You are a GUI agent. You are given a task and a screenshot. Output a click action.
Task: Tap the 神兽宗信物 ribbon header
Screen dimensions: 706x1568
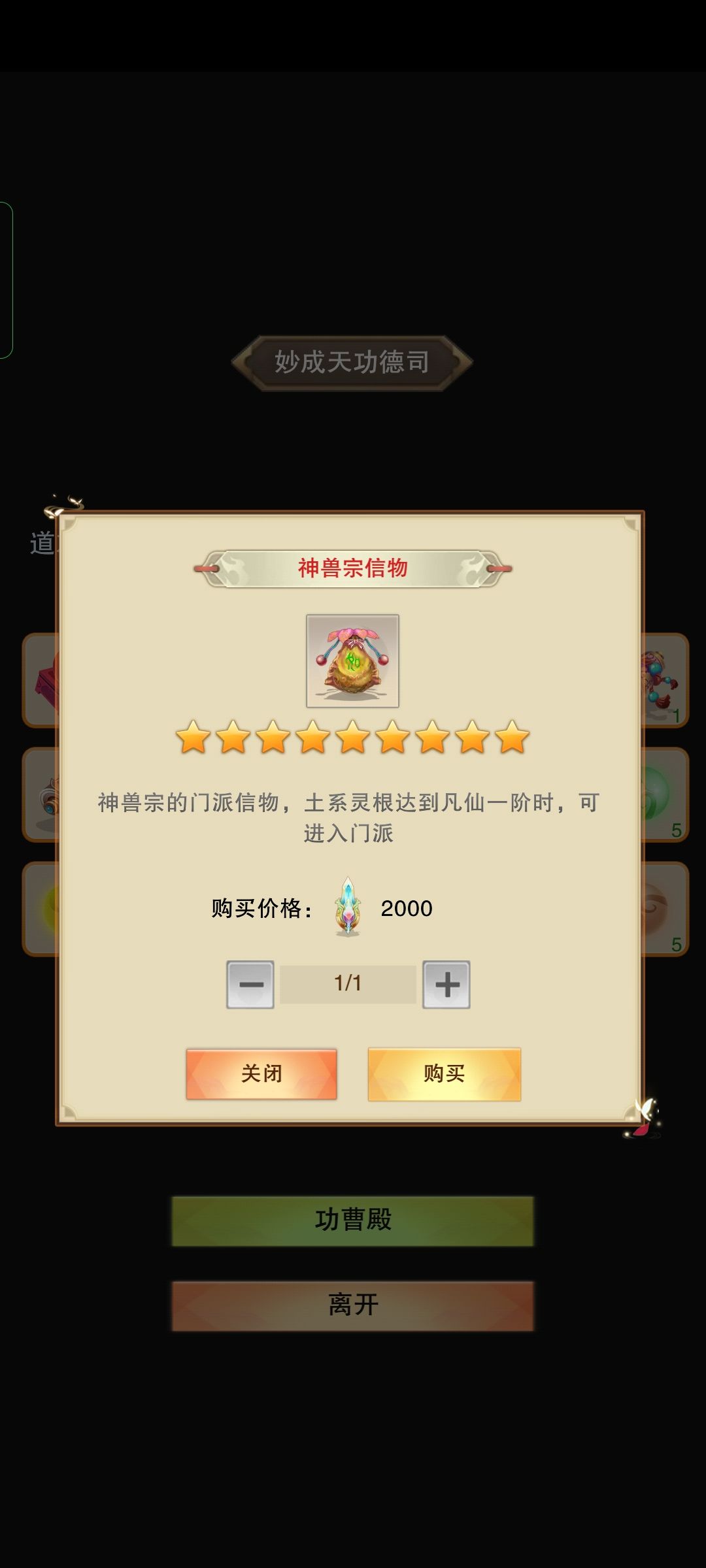[352, 570]
